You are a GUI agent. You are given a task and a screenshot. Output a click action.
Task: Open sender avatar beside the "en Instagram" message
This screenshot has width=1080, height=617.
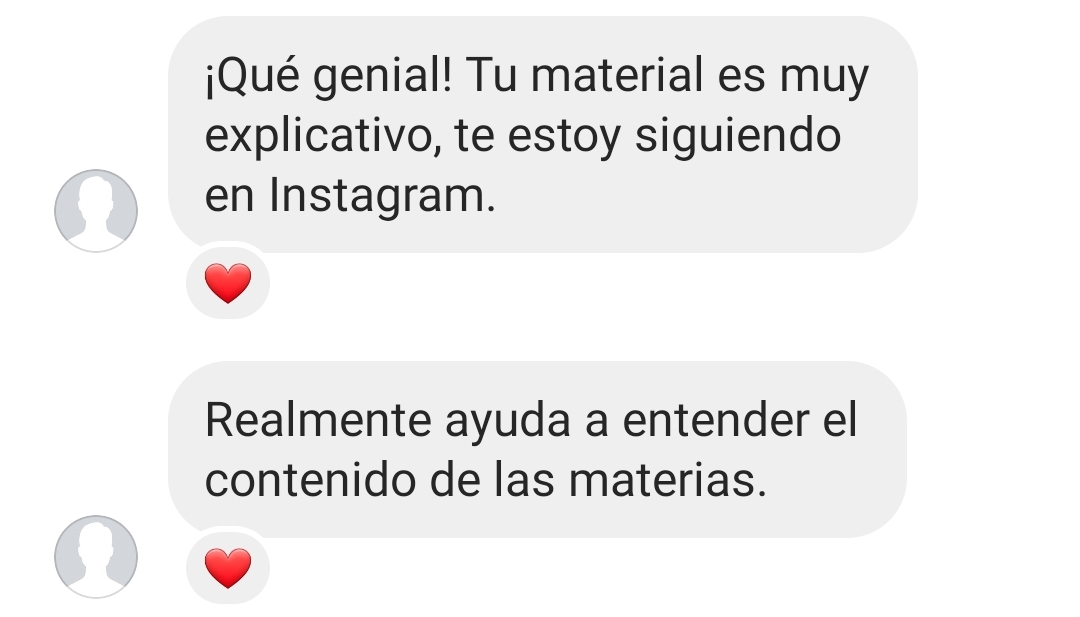[96, 210]
